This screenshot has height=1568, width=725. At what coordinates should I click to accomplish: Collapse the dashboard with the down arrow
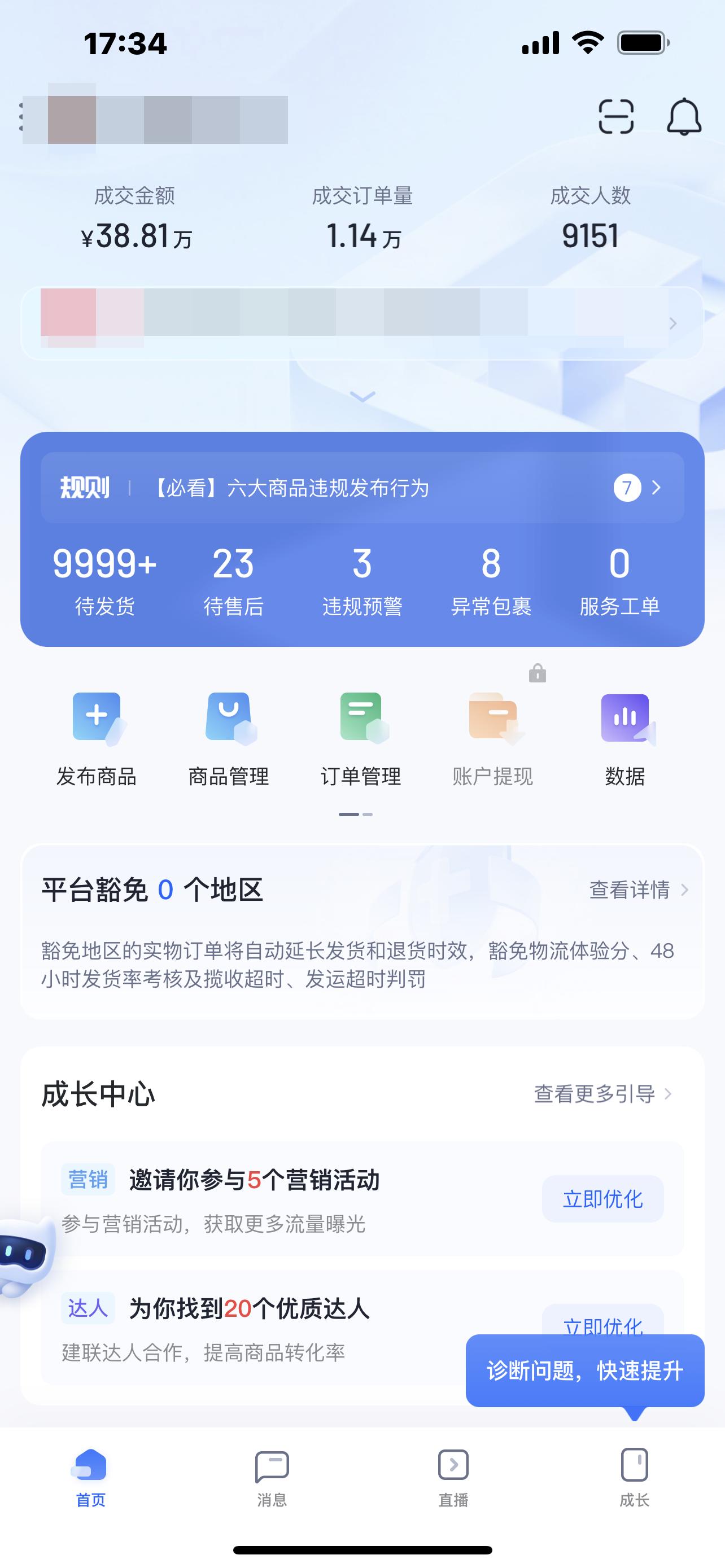pos(362,396)
